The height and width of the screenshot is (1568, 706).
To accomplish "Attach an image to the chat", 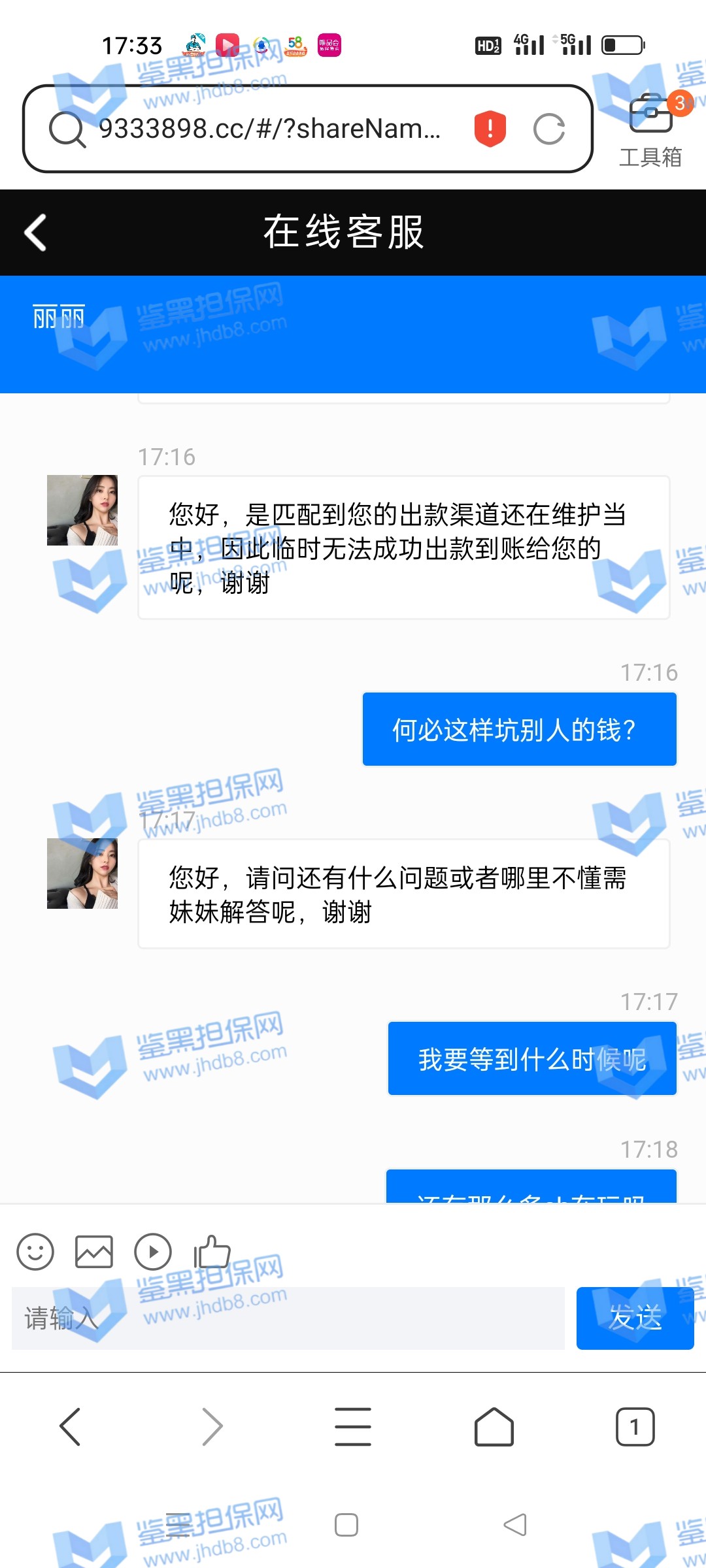I will [94, 1252].
